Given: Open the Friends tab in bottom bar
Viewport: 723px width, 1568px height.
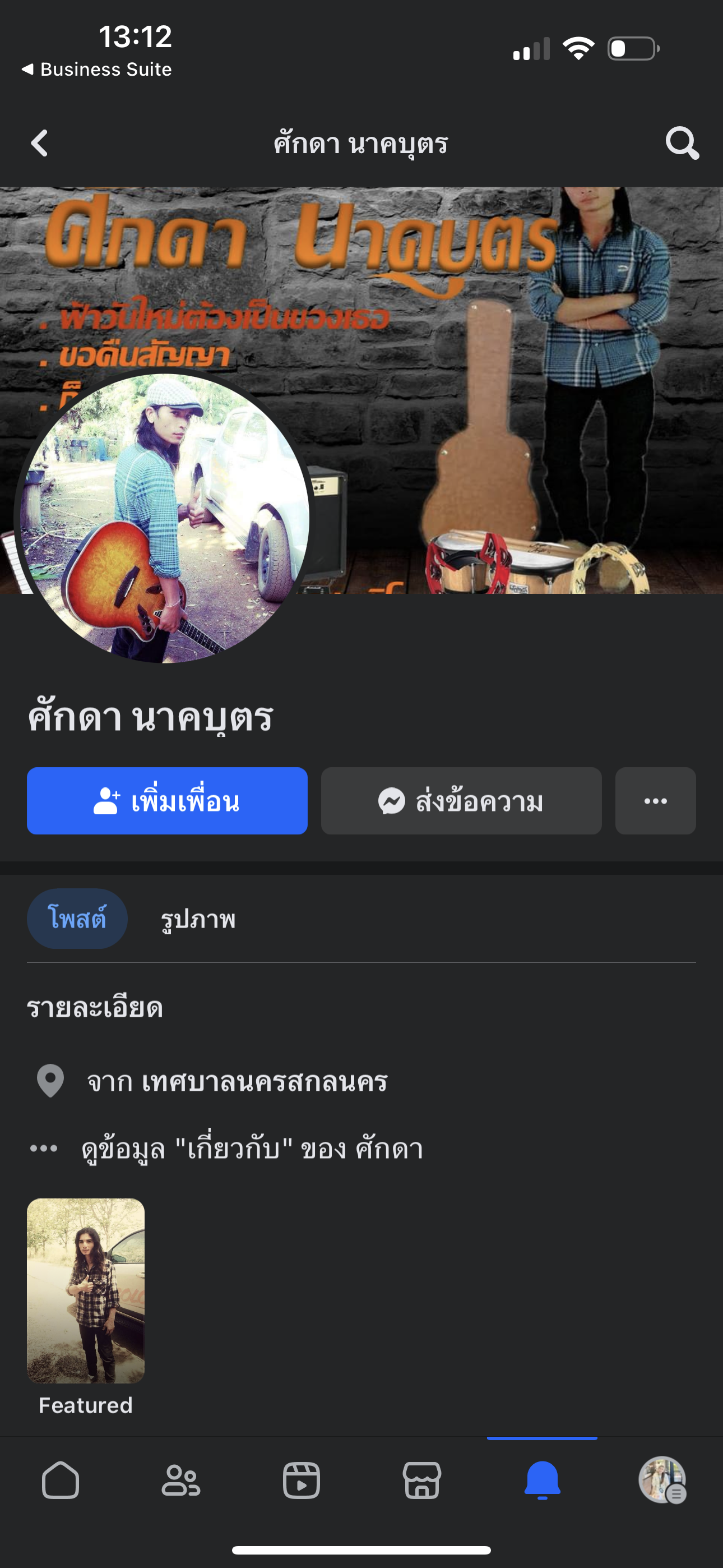Looking at the screenshot, I should click(x=180, y=1481).
